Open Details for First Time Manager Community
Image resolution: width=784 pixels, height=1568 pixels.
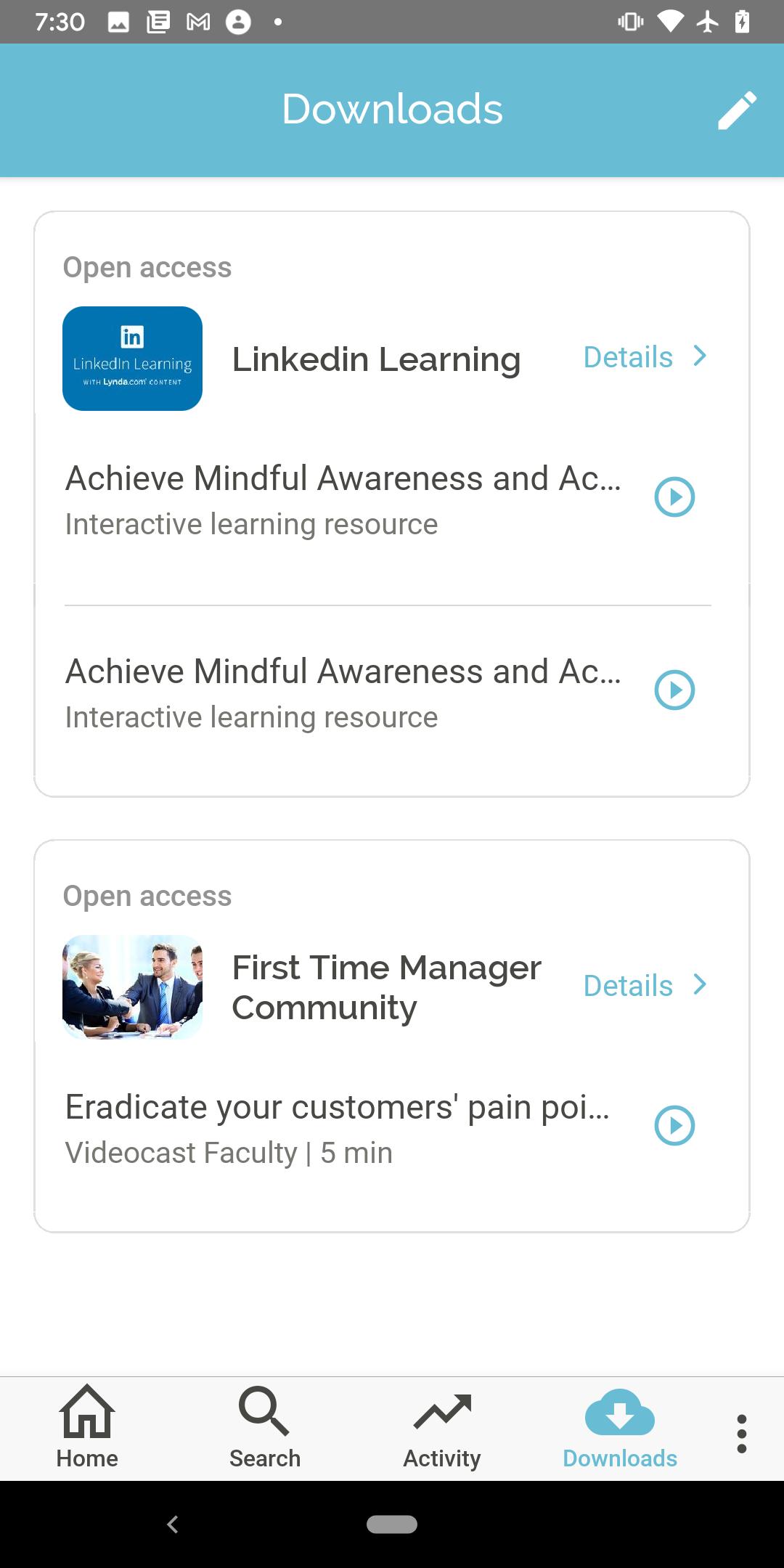coord(645,986)
